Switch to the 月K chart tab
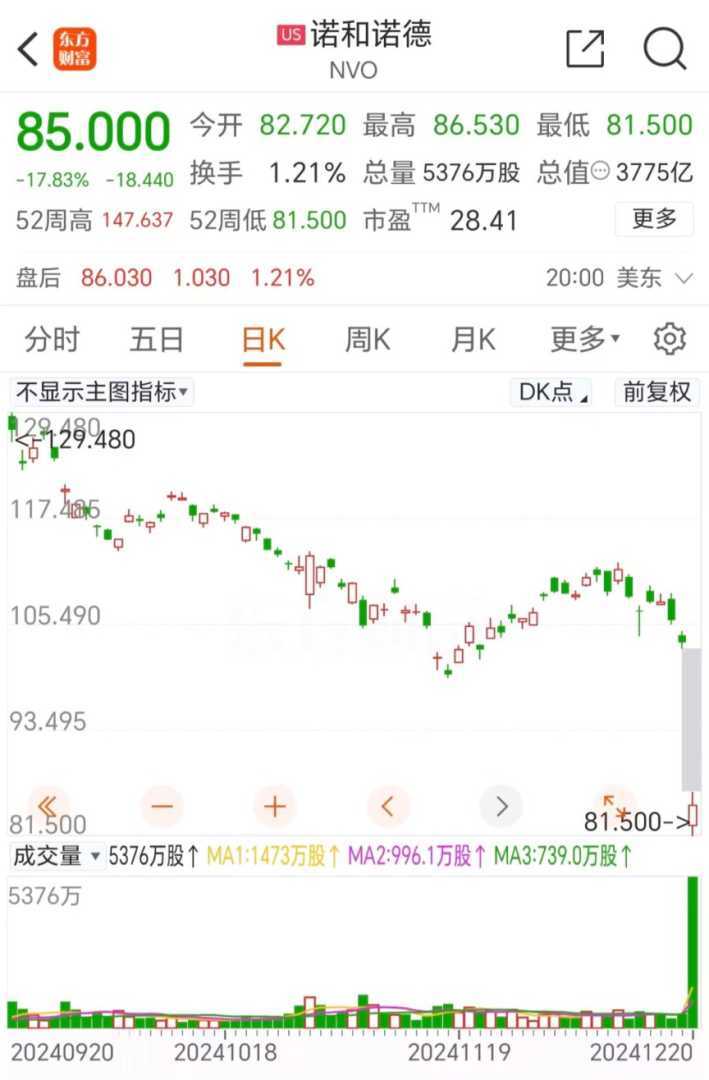 pos(473,340)
